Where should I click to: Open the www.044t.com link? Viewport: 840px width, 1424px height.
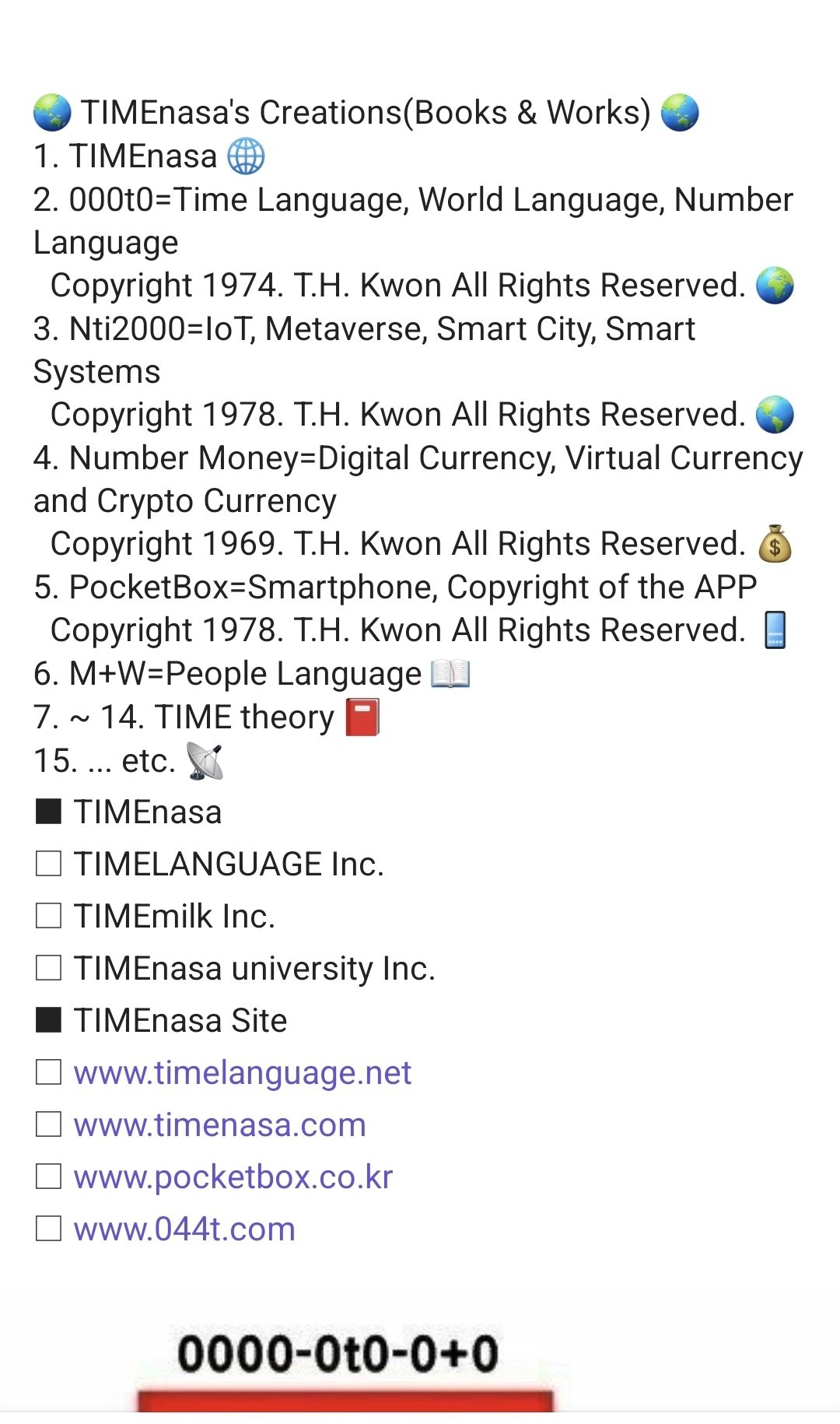[184, 1229]
